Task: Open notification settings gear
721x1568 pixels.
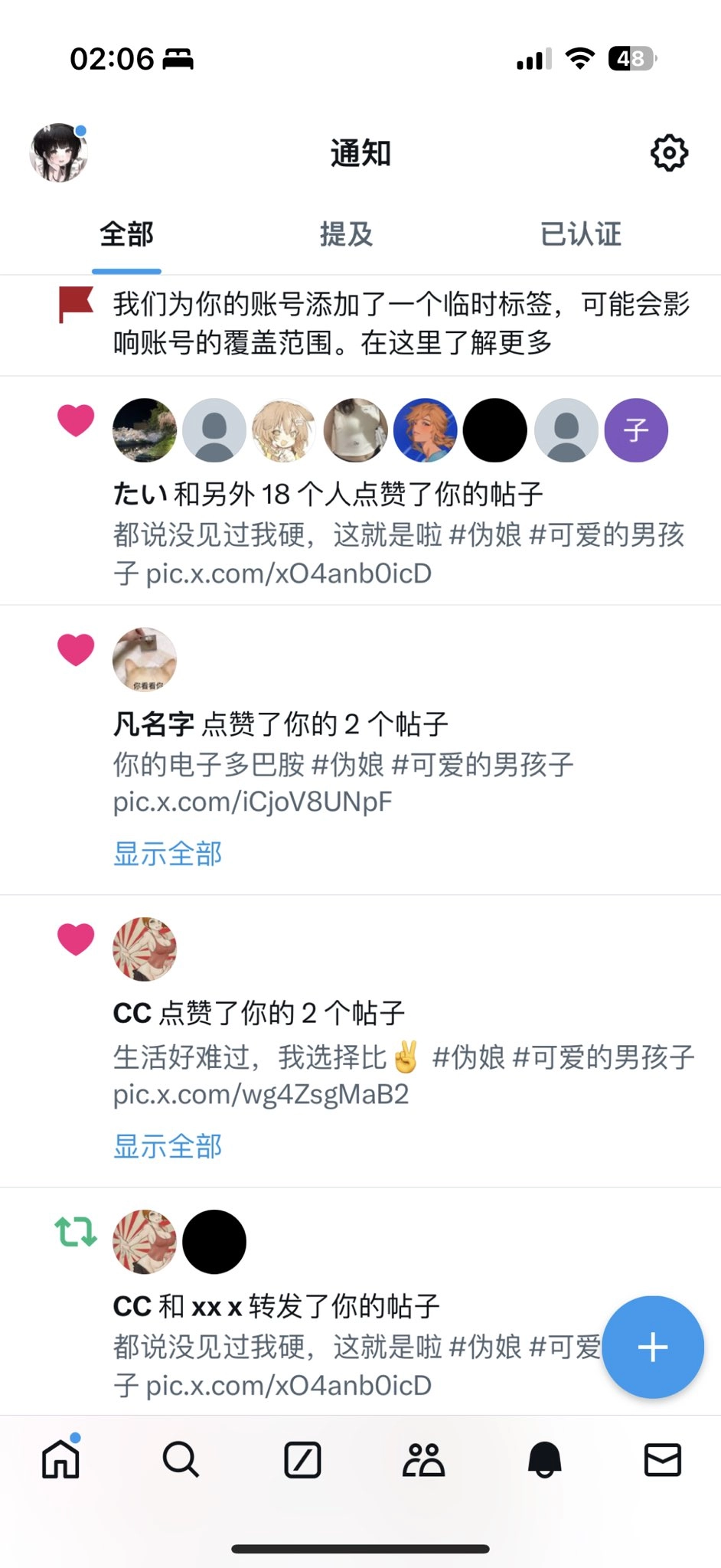Action: click(x=669, y=153)
